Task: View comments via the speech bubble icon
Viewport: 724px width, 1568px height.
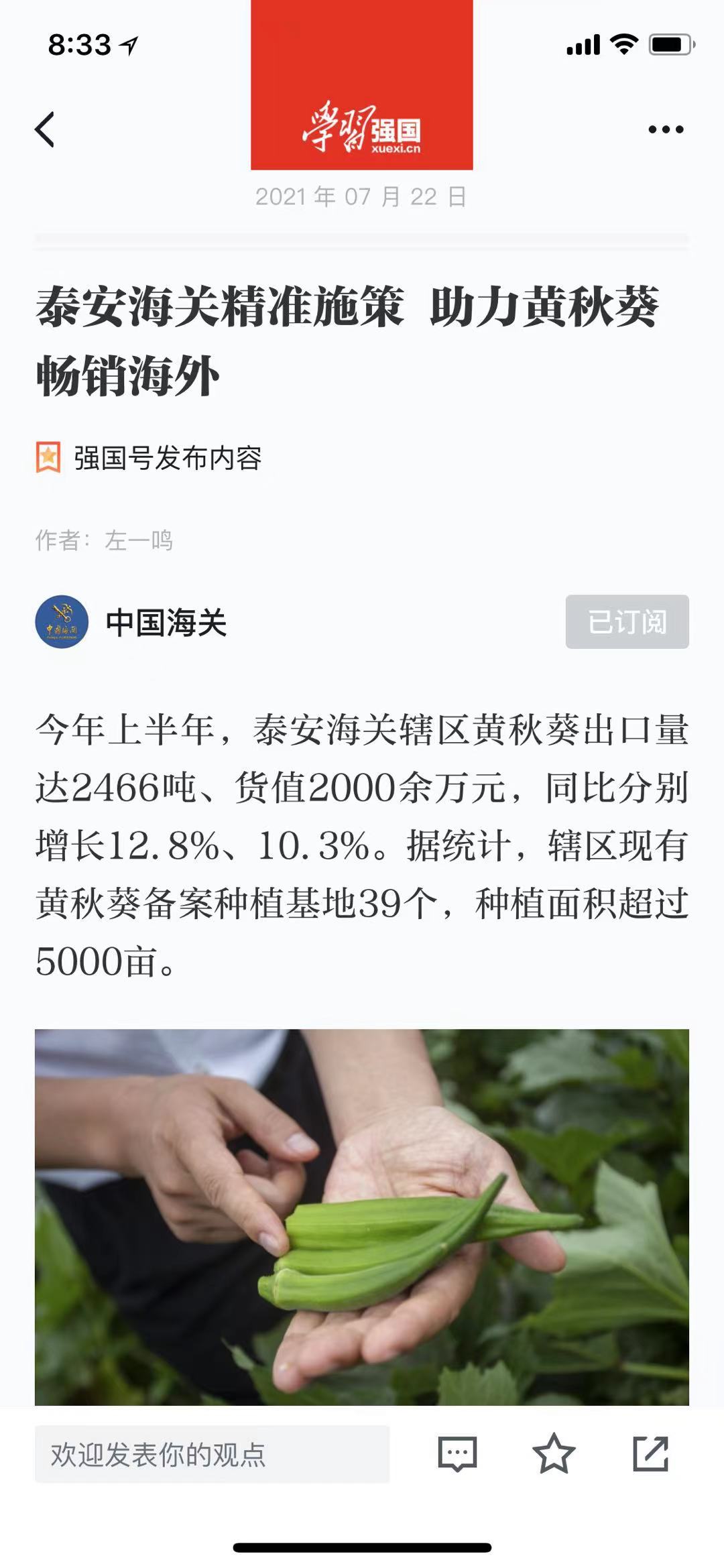Action: (457, 1454)
